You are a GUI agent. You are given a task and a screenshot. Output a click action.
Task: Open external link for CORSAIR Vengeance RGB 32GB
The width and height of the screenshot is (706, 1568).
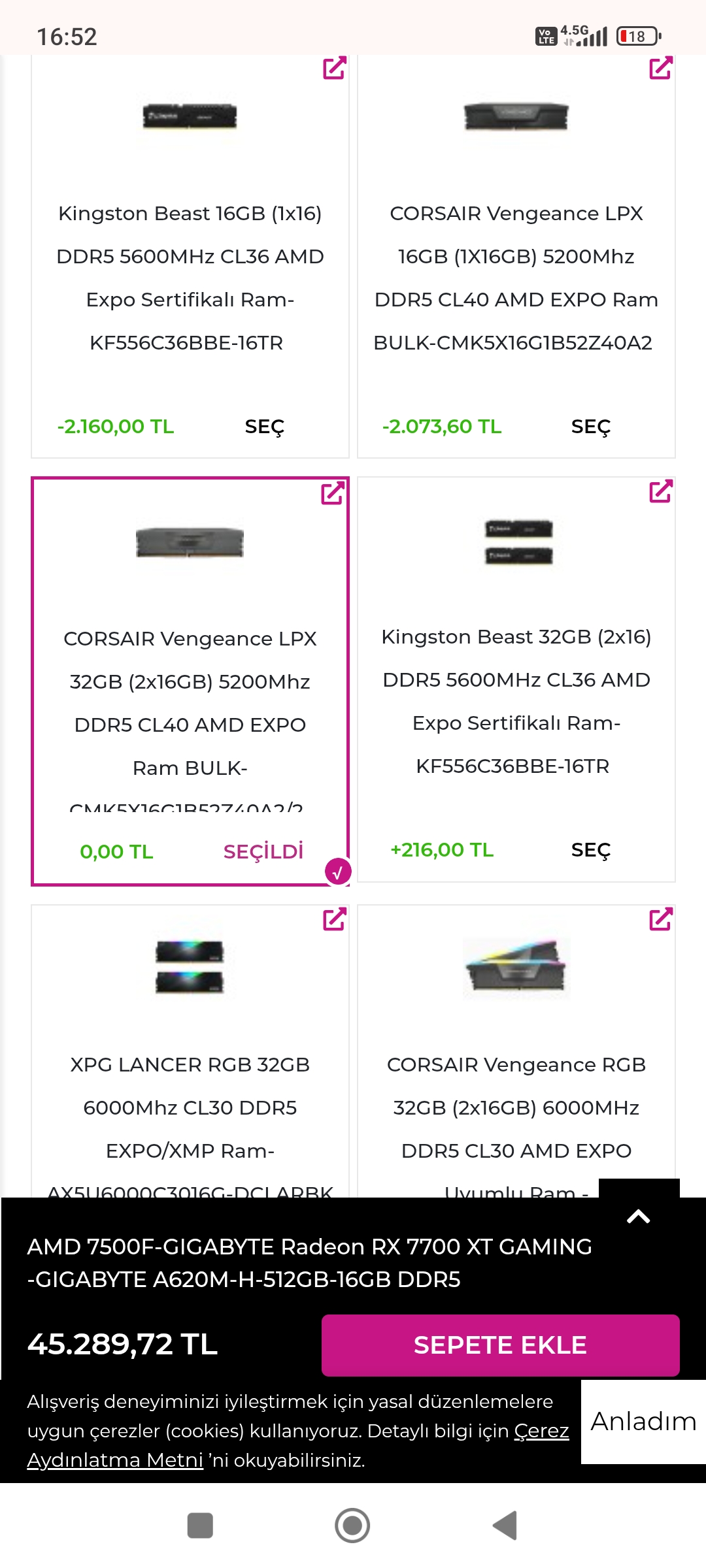pos(661,919)
